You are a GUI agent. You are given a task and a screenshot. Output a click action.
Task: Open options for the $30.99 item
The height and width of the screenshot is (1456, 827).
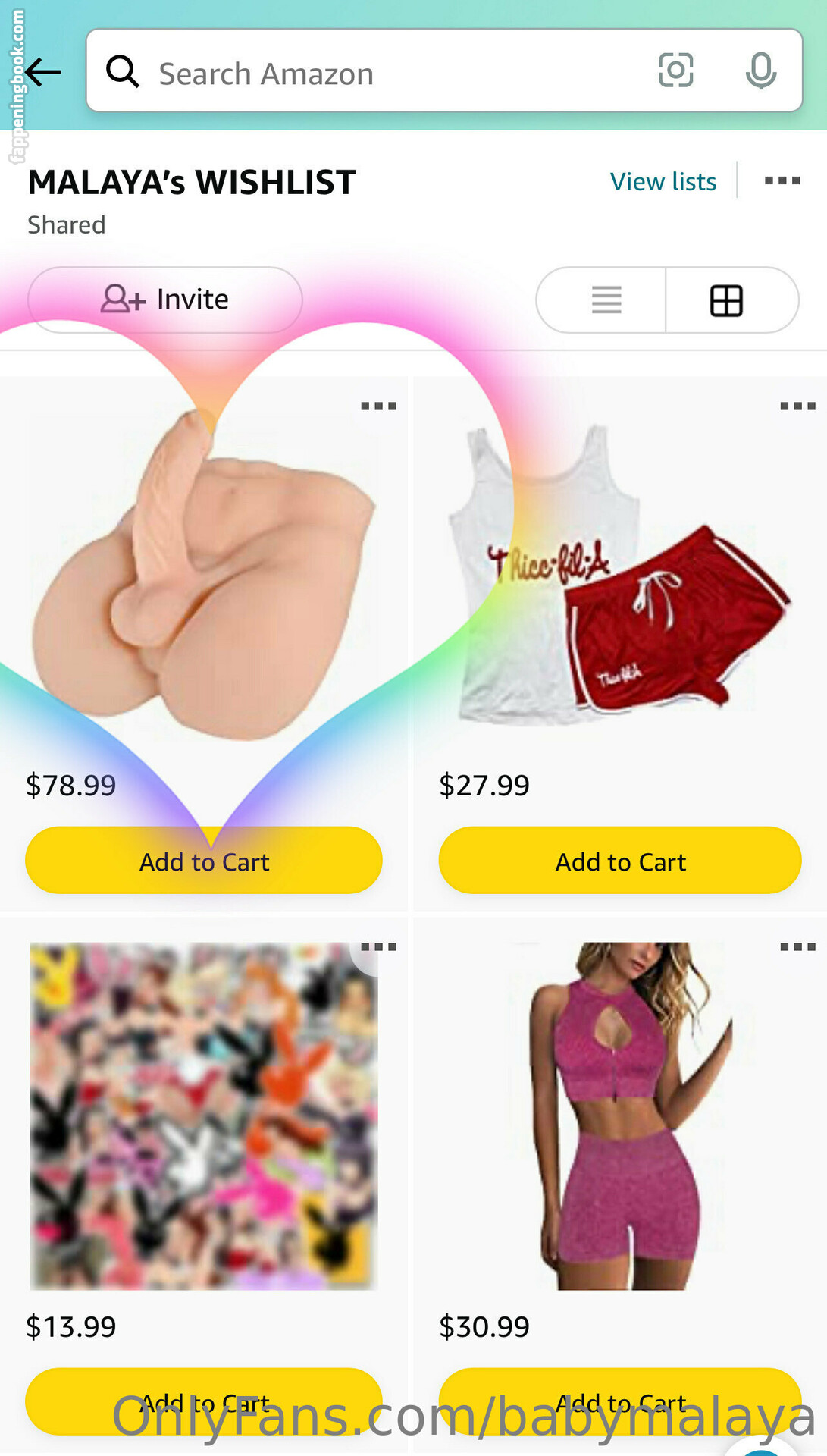797,946
